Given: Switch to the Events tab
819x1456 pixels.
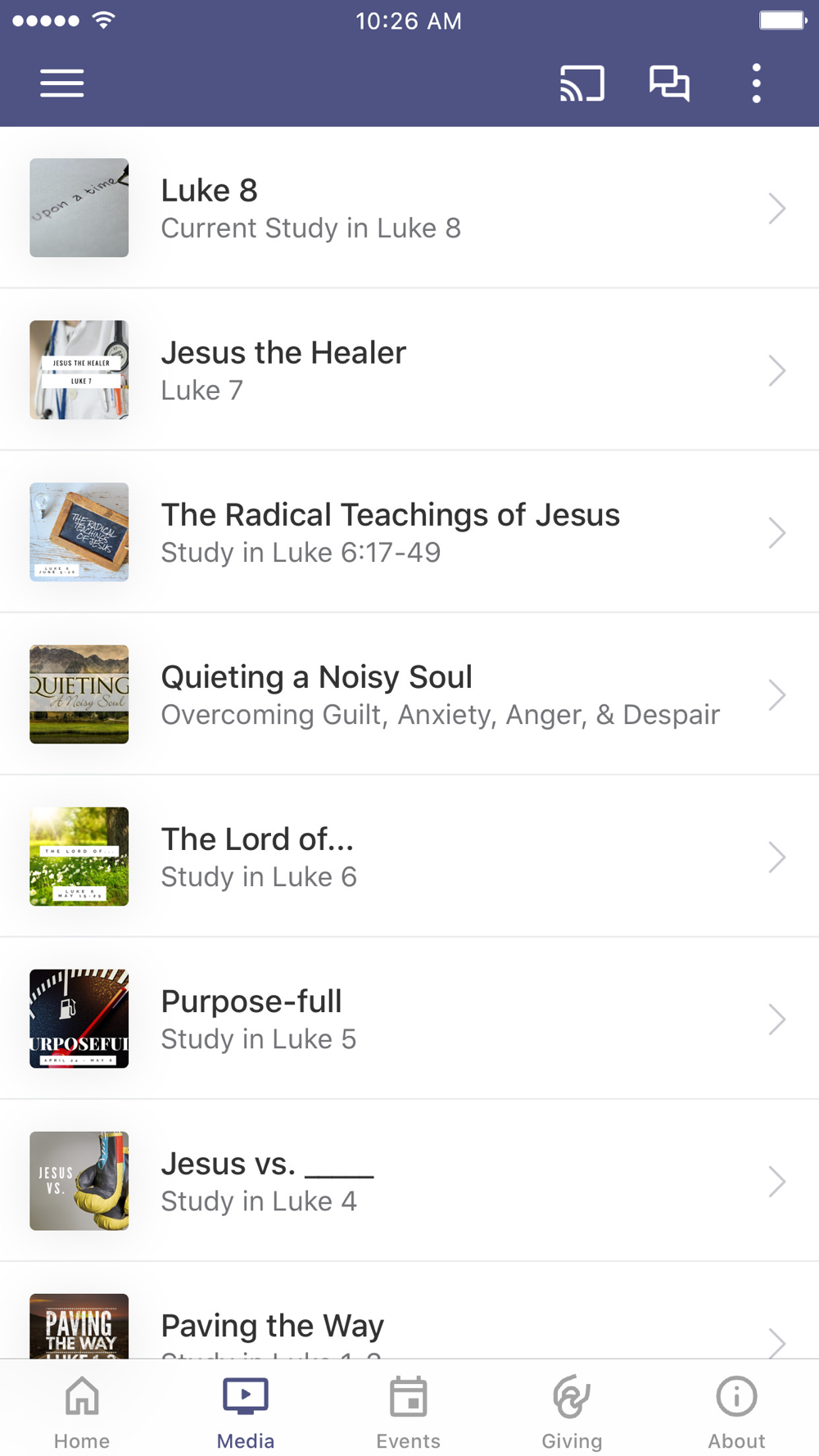Looking at the screenshot, I should pos(409,1410).
